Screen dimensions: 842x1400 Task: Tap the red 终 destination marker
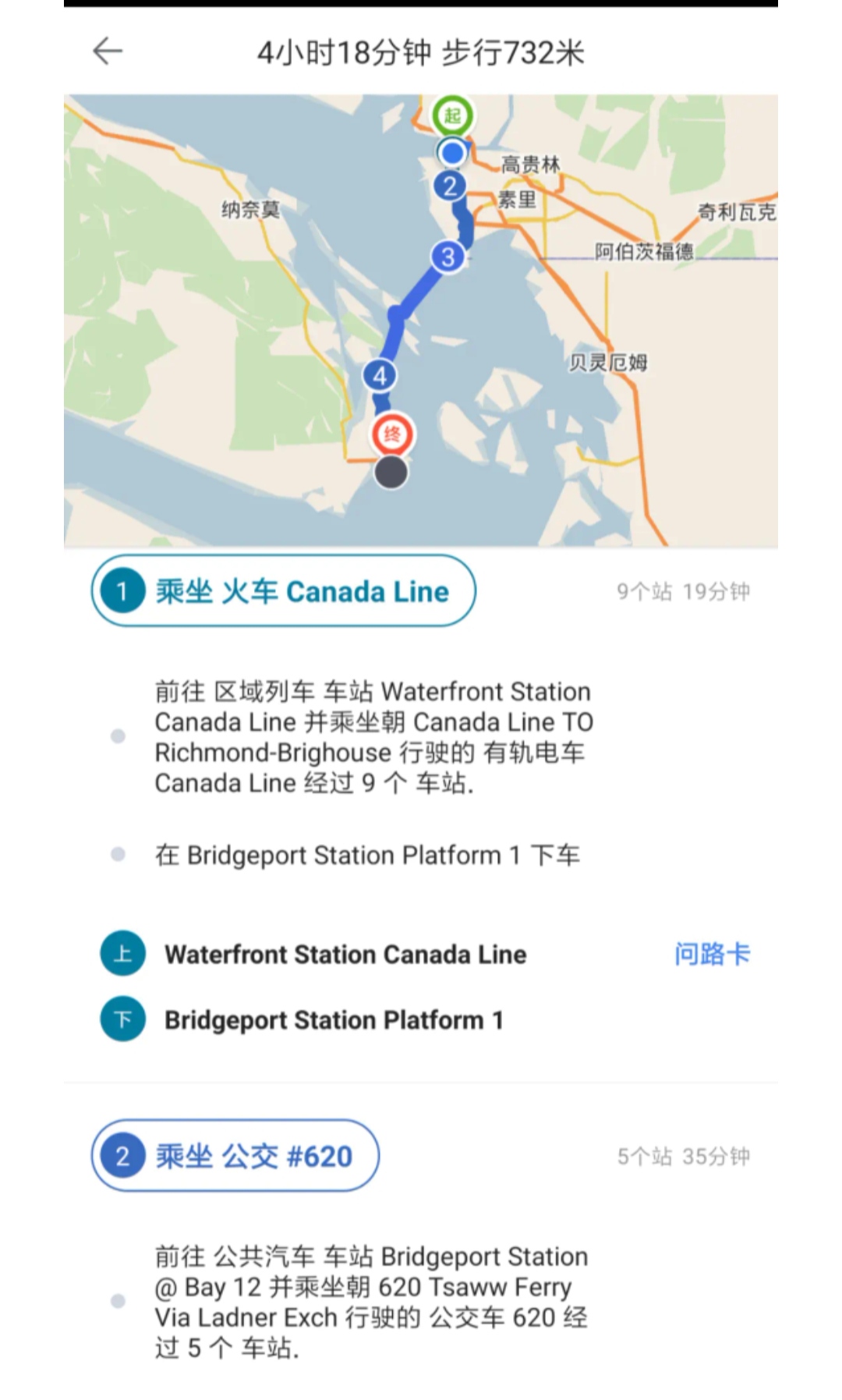392,434
